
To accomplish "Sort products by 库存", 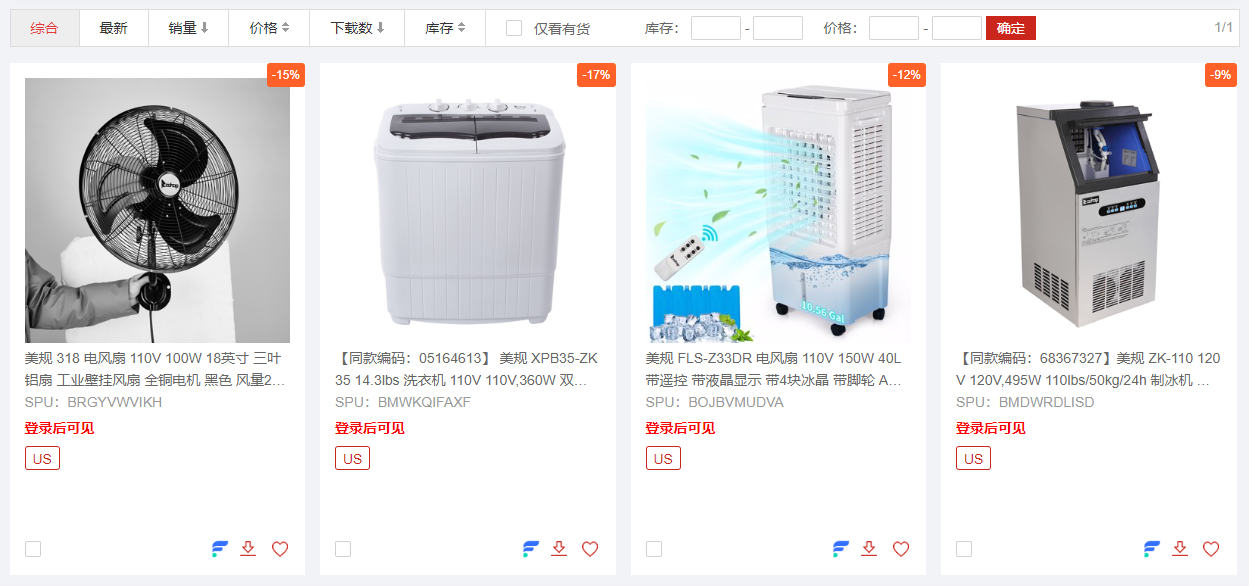I will (445, 28).
